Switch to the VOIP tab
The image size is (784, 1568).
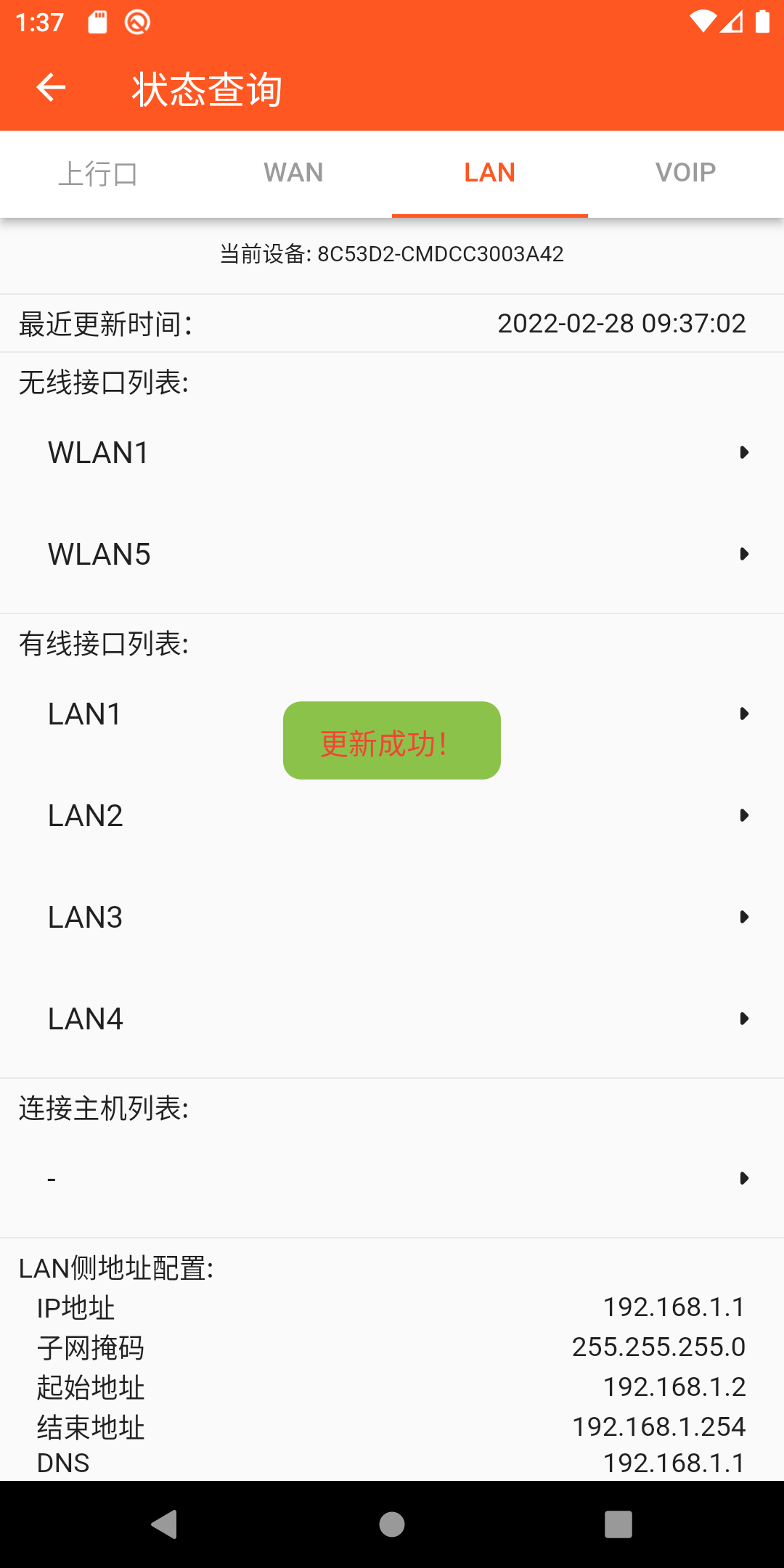(685, 172)
